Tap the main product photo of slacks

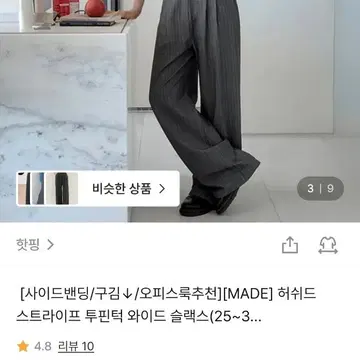pos(180,111)
